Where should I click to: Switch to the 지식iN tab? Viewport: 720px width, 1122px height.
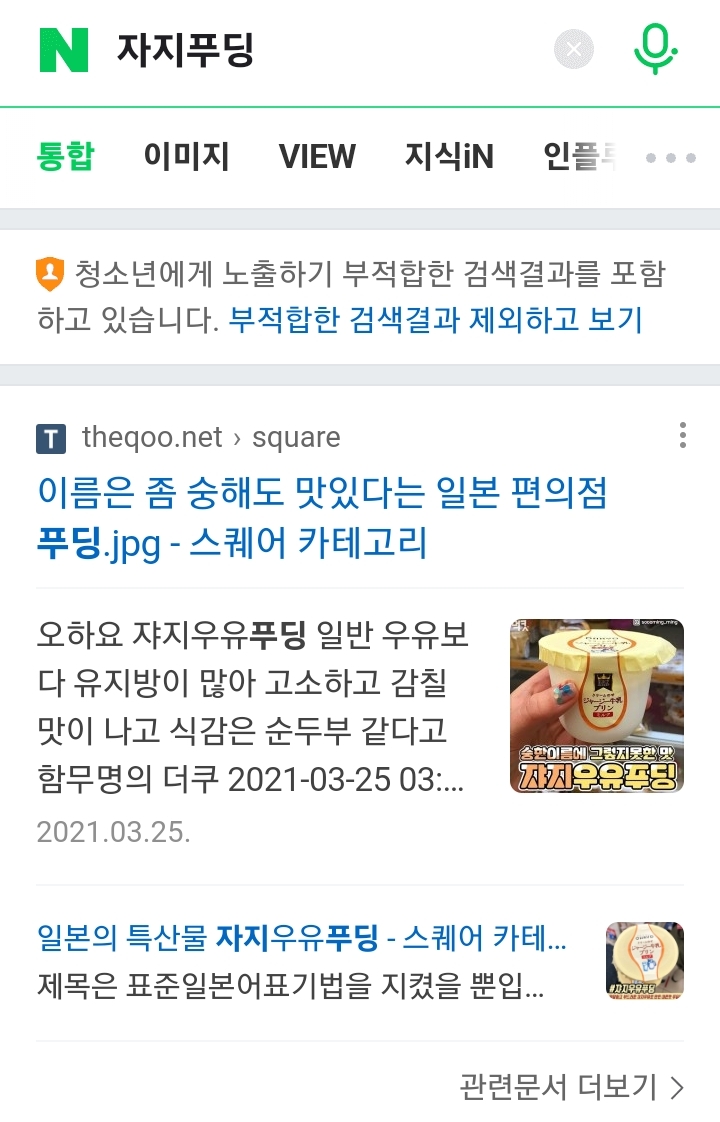[449, 156]
